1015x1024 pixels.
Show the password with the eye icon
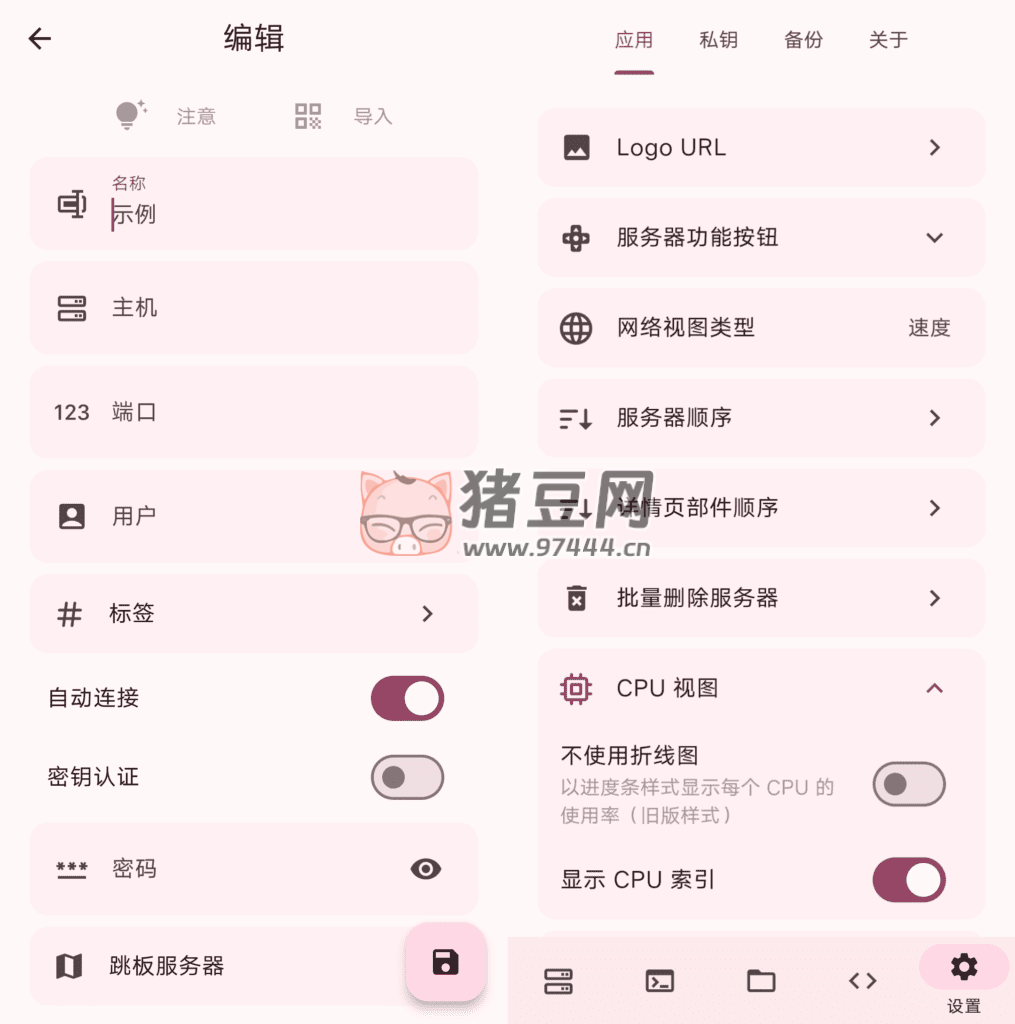click(426, 869)
